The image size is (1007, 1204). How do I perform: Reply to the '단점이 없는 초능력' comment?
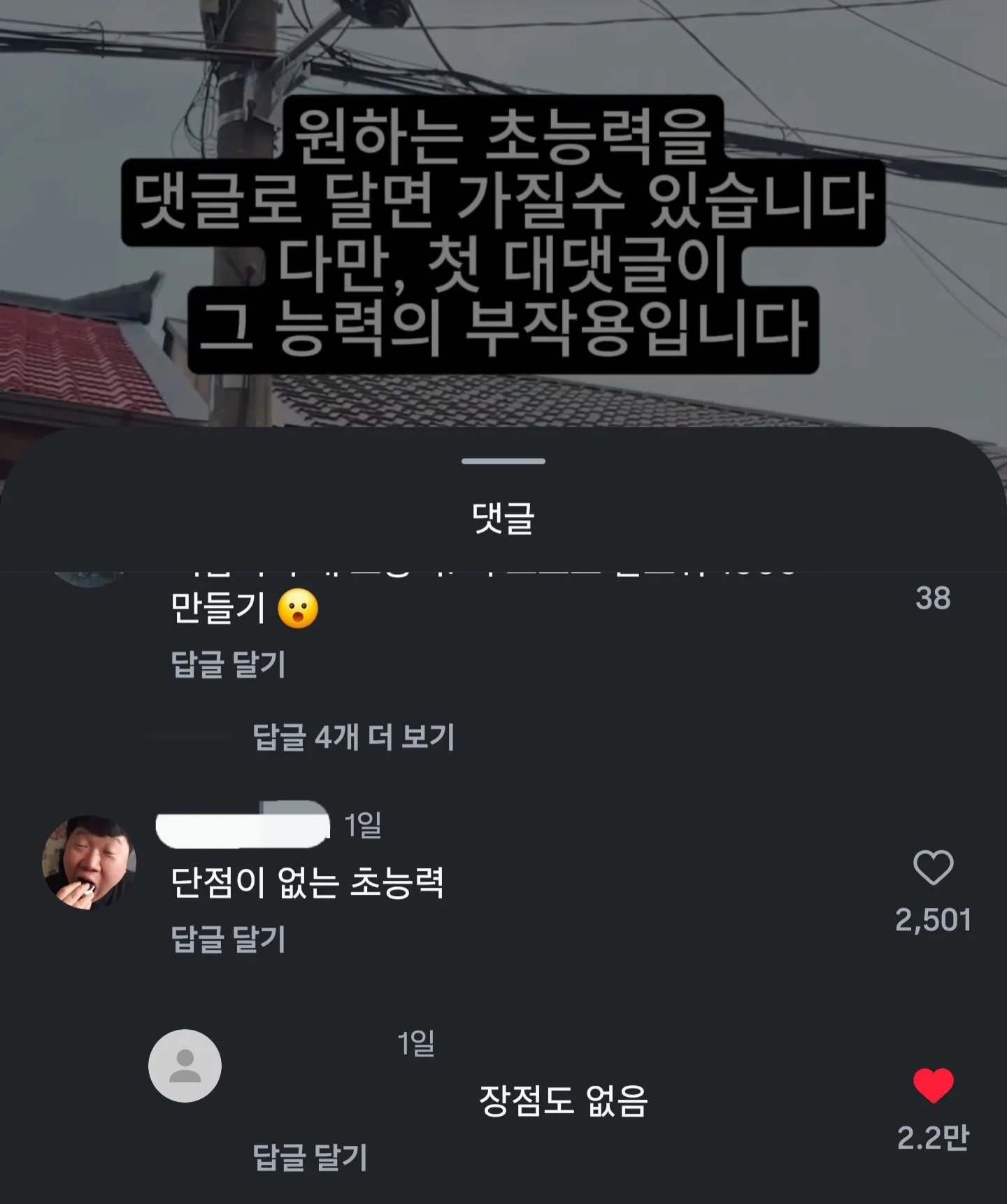click(228, 939)
